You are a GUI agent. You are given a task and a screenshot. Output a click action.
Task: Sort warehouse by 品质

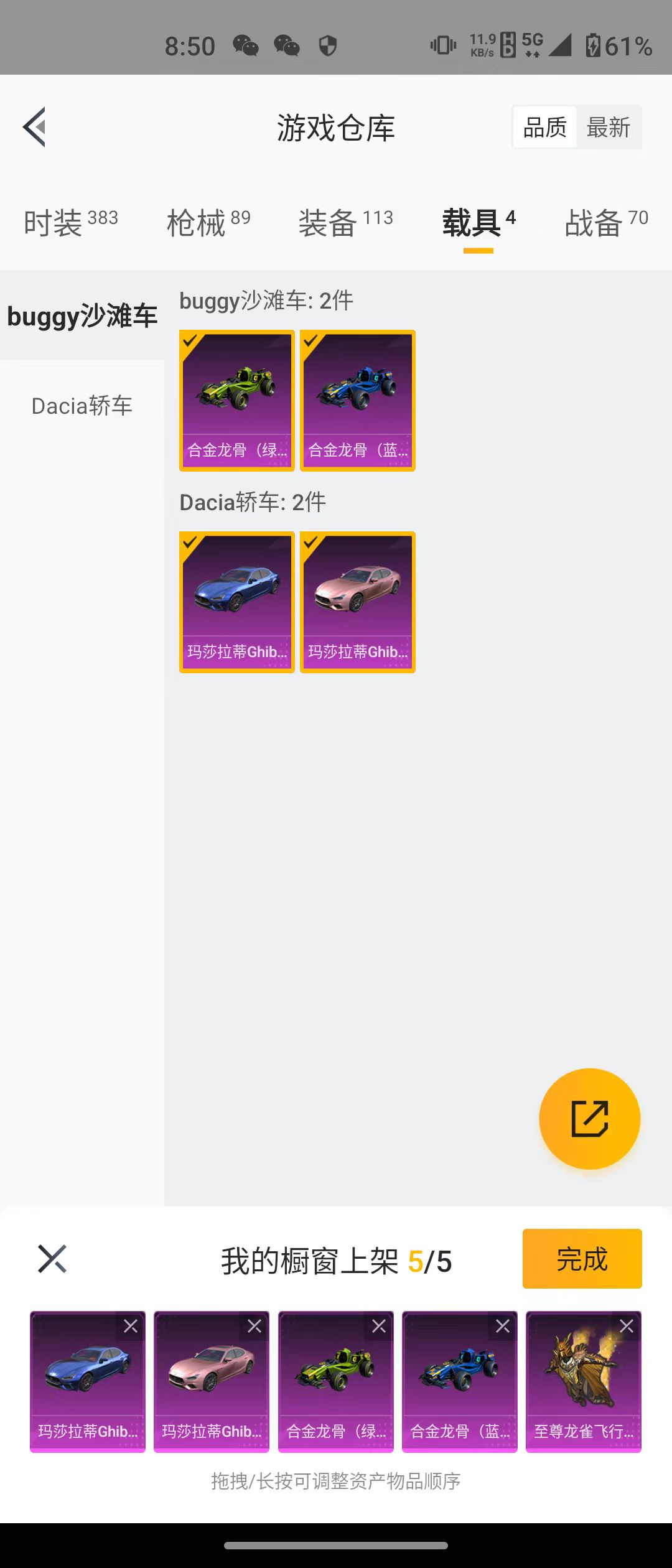[x=545, y=128]
